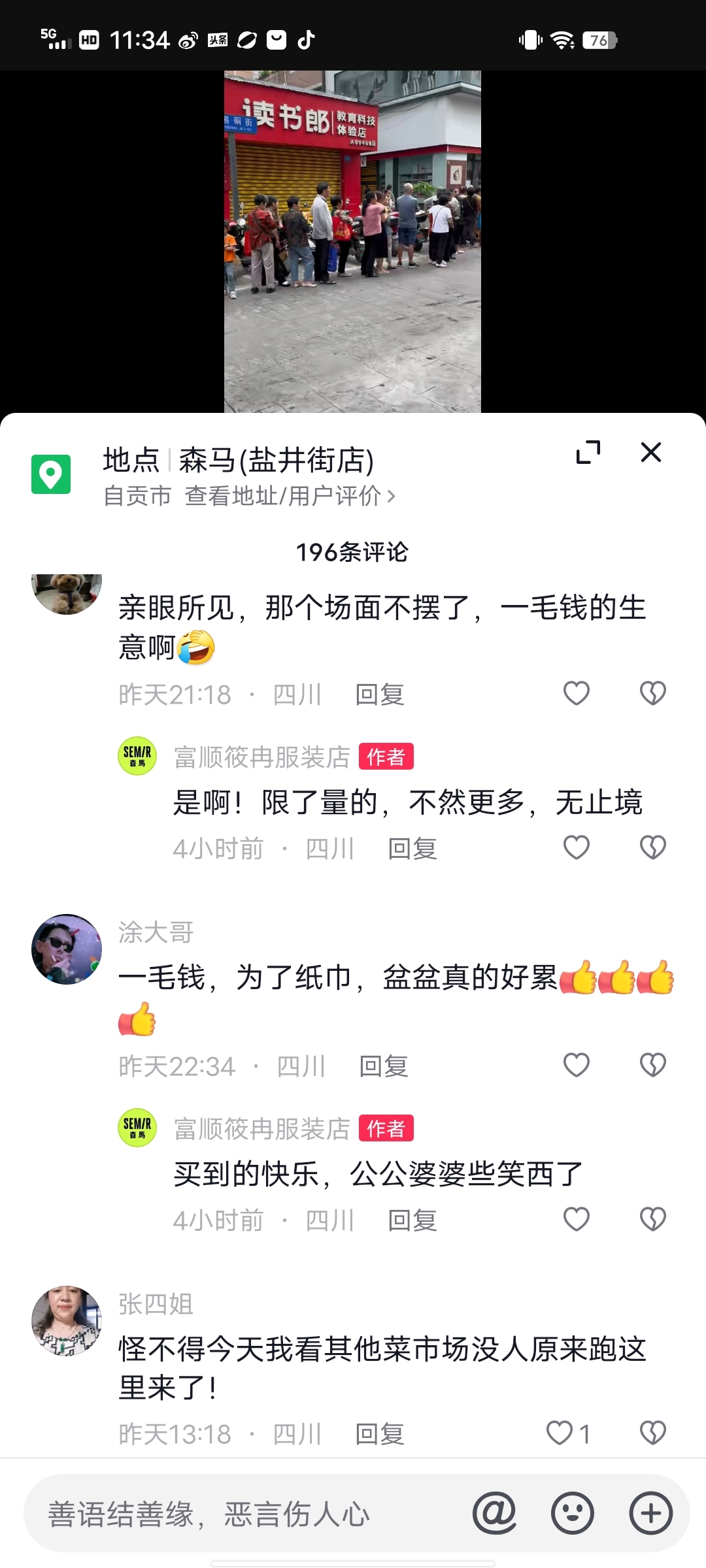706x1568 pixels.
Task: Close the comments panel
Action: click(650, 452)
